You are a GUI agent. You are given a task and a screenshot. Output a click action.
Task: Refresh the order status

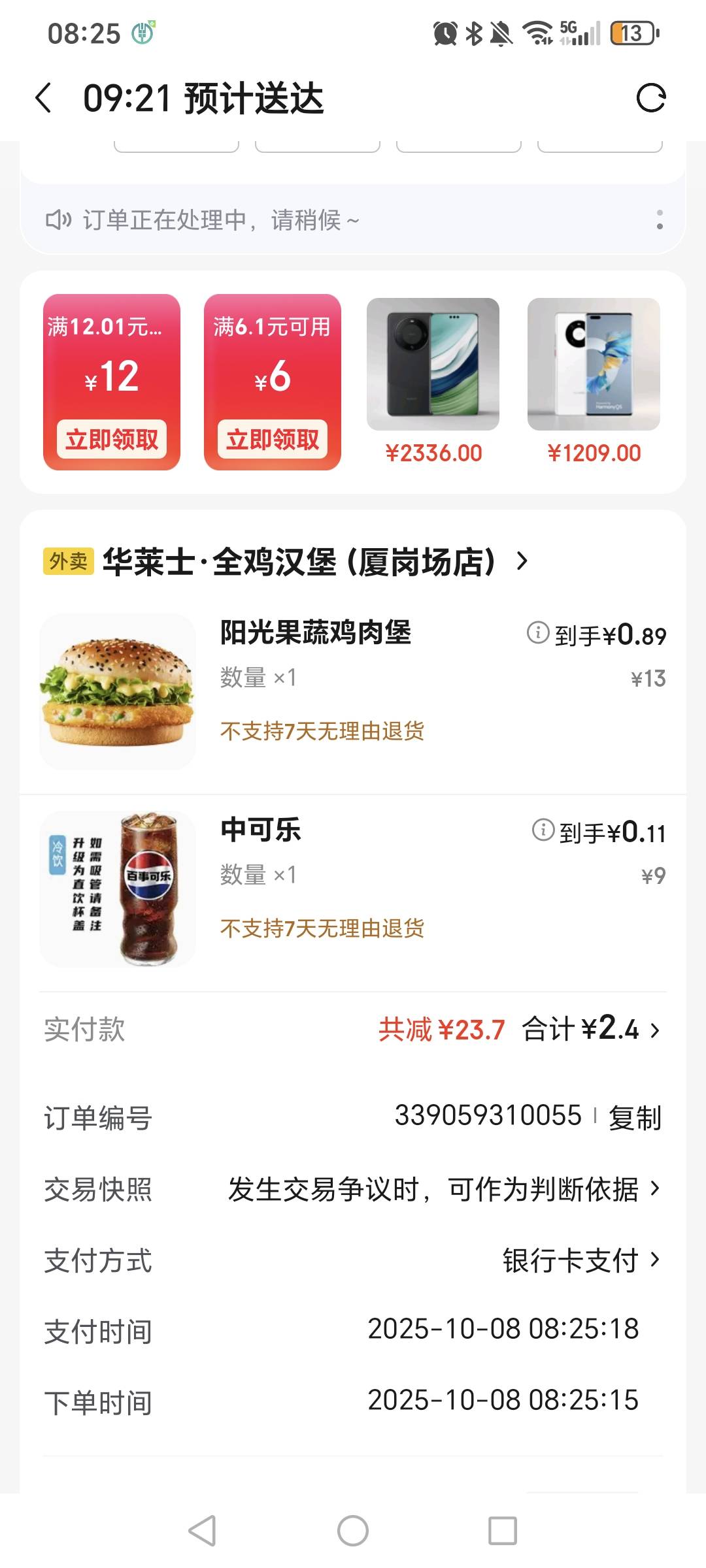[x=650, y=99]
